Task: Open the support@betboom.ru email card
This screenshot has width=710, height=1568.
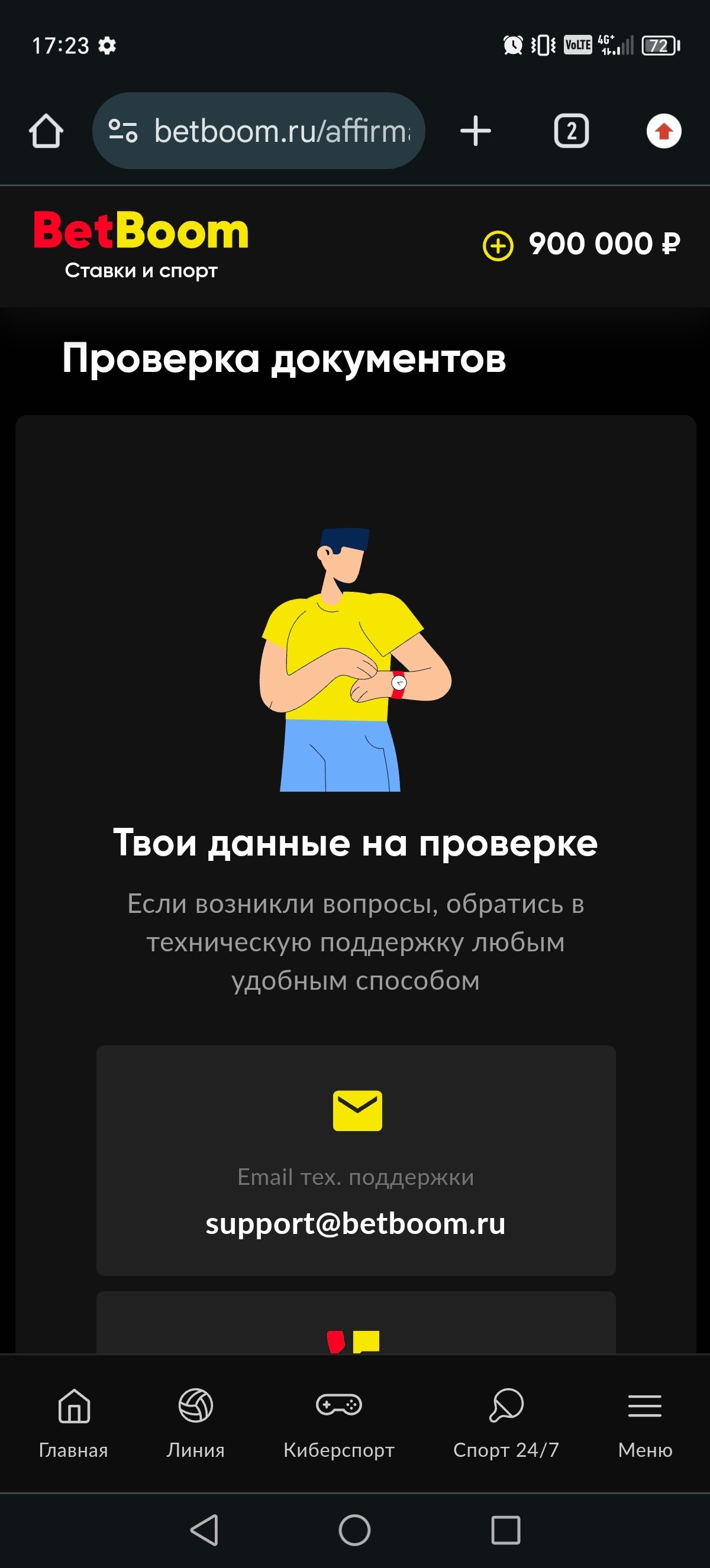Action: coord(356,1162)
